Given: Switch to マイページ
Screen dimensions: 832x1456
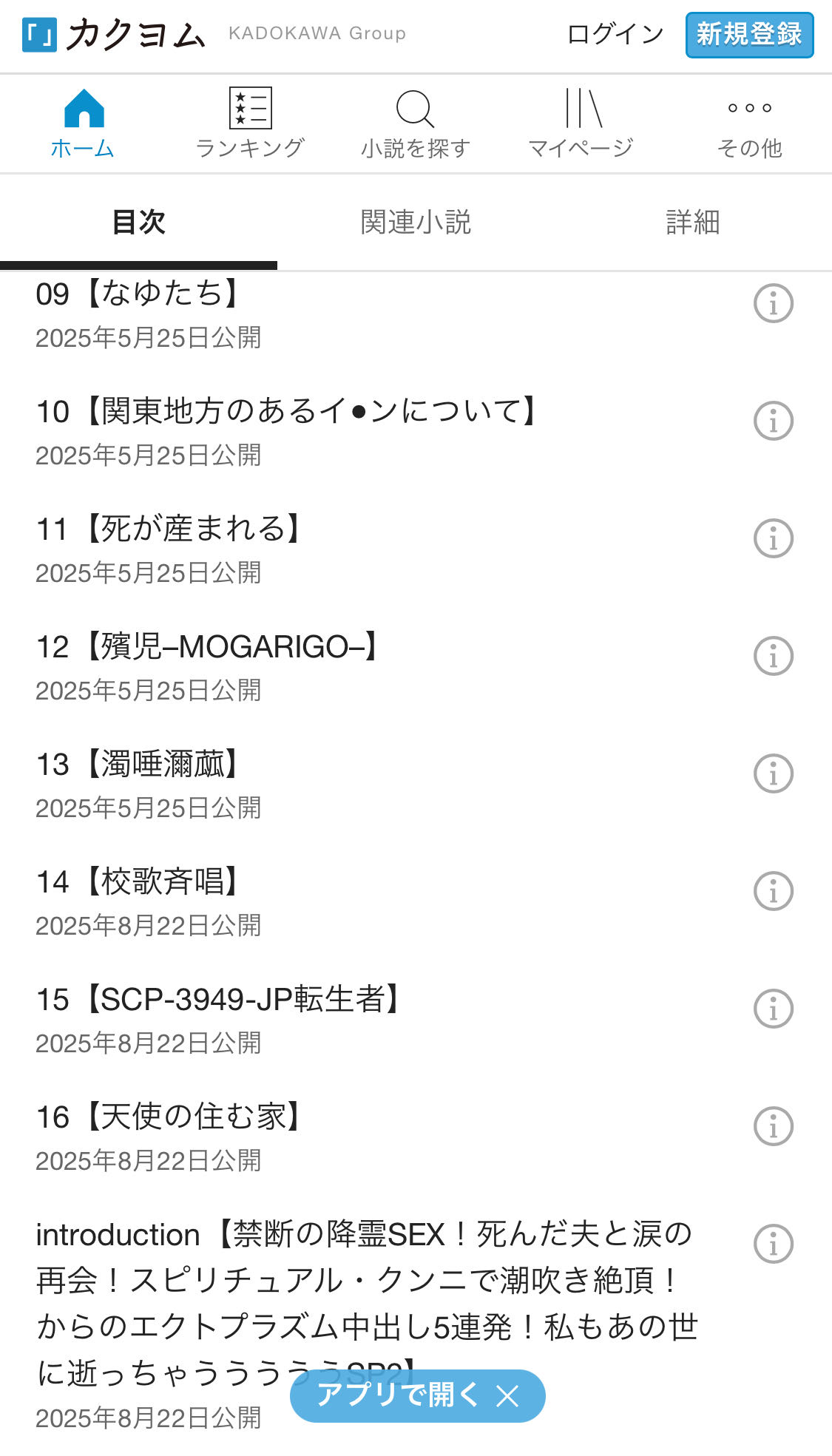Looking at the screenshot, I should click(581, 124).
